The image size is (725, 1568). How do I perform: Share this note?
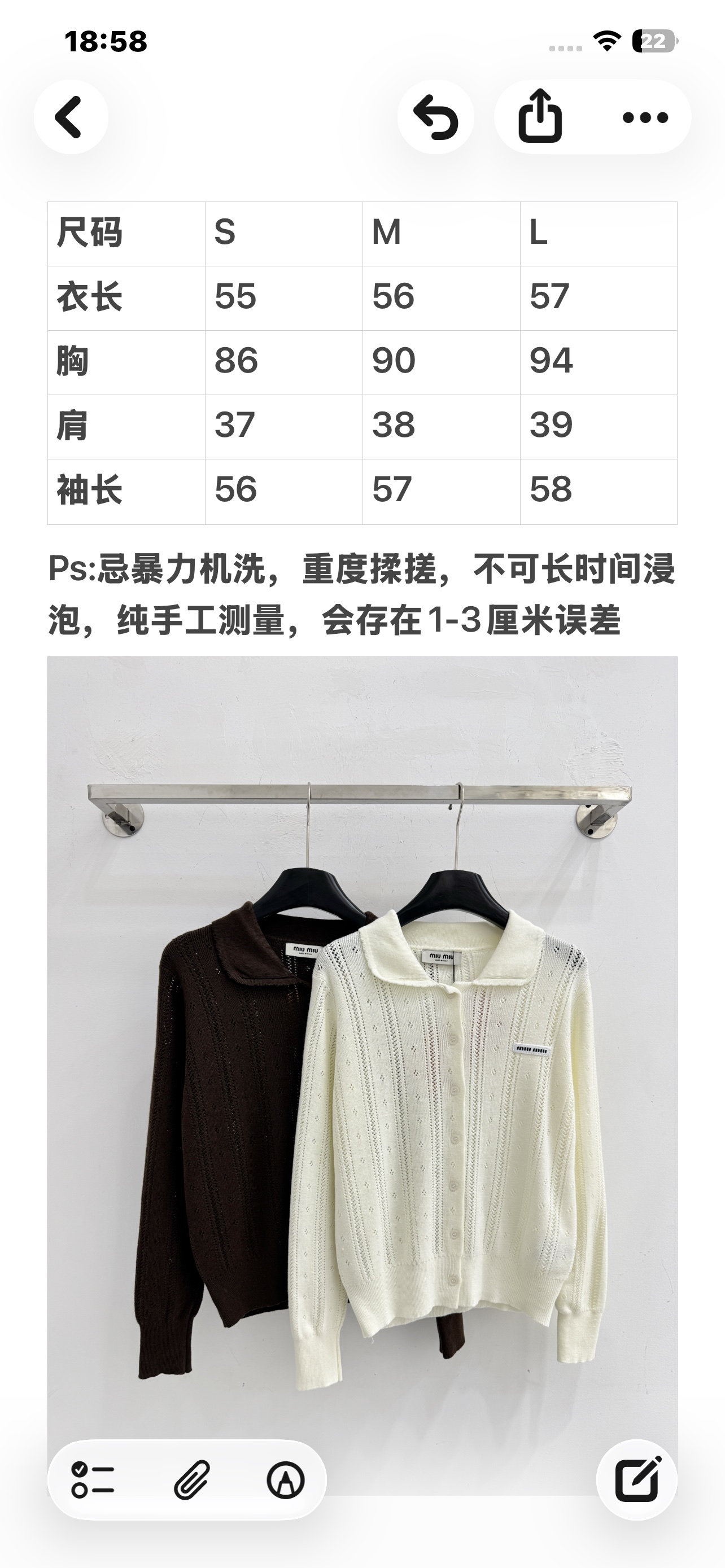tap(540, 117)
